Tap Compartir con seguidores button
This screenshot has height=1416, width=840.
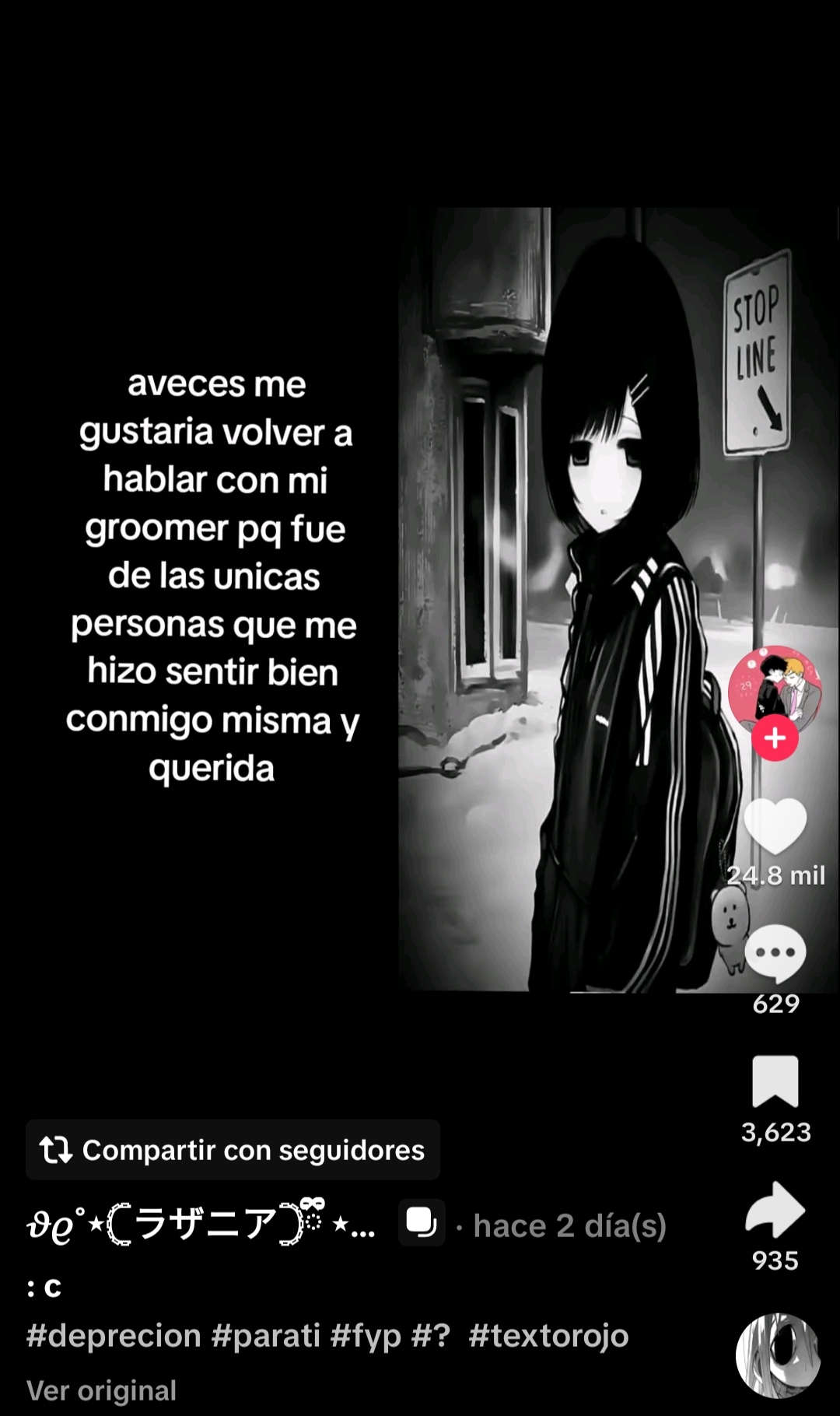(233, 1150)
